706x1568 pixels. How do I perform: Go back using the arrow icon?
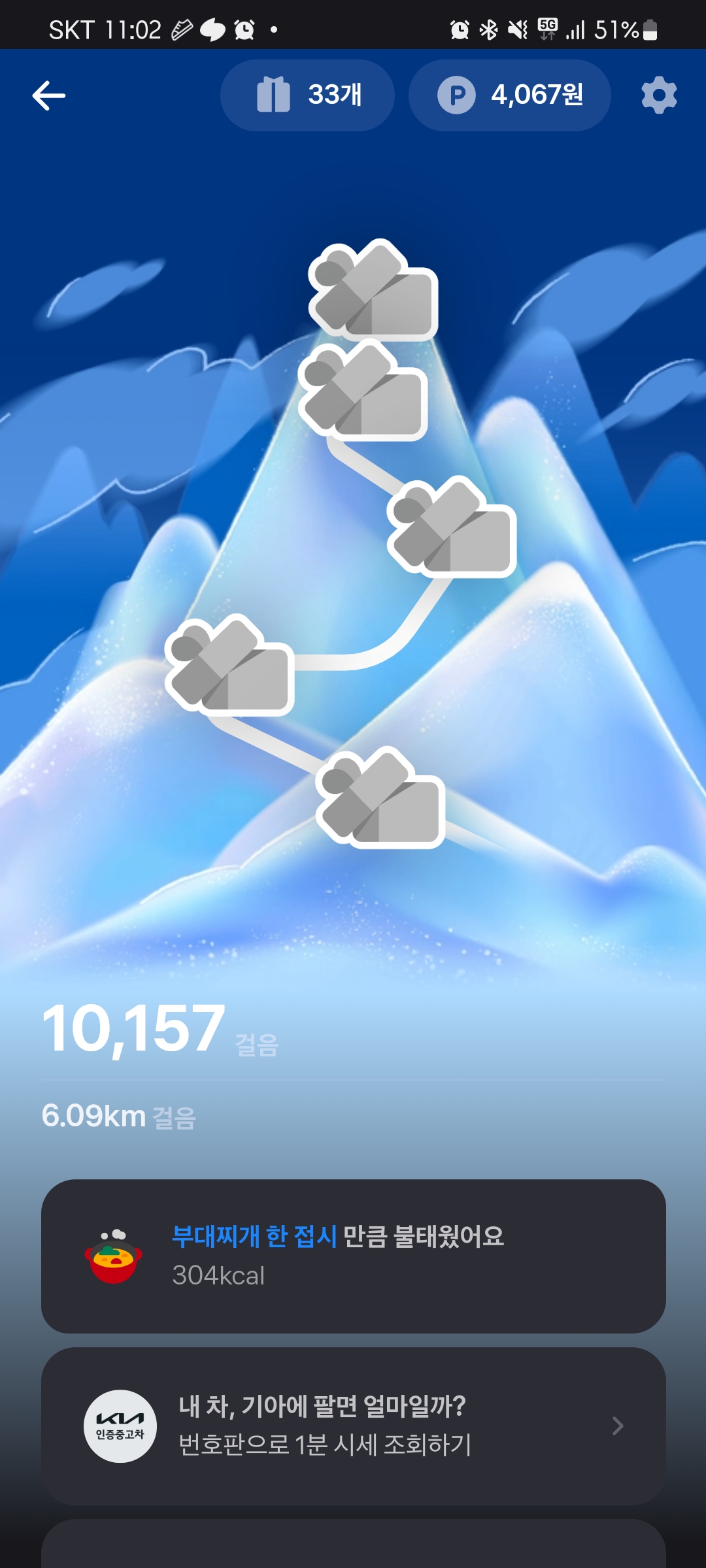click(x=49, y=96)
